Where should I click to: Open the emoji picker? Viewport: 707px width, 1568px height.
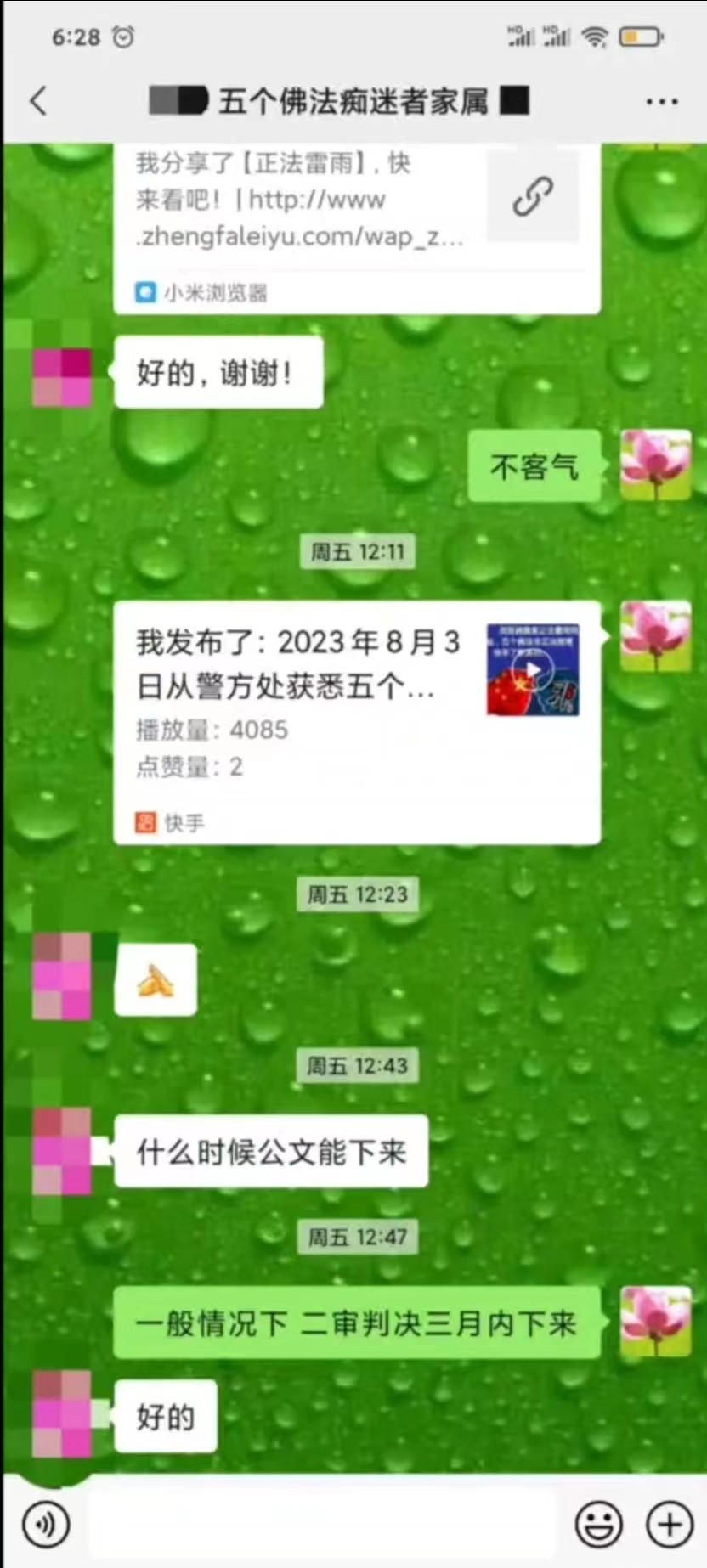(x=599, y=1525)
